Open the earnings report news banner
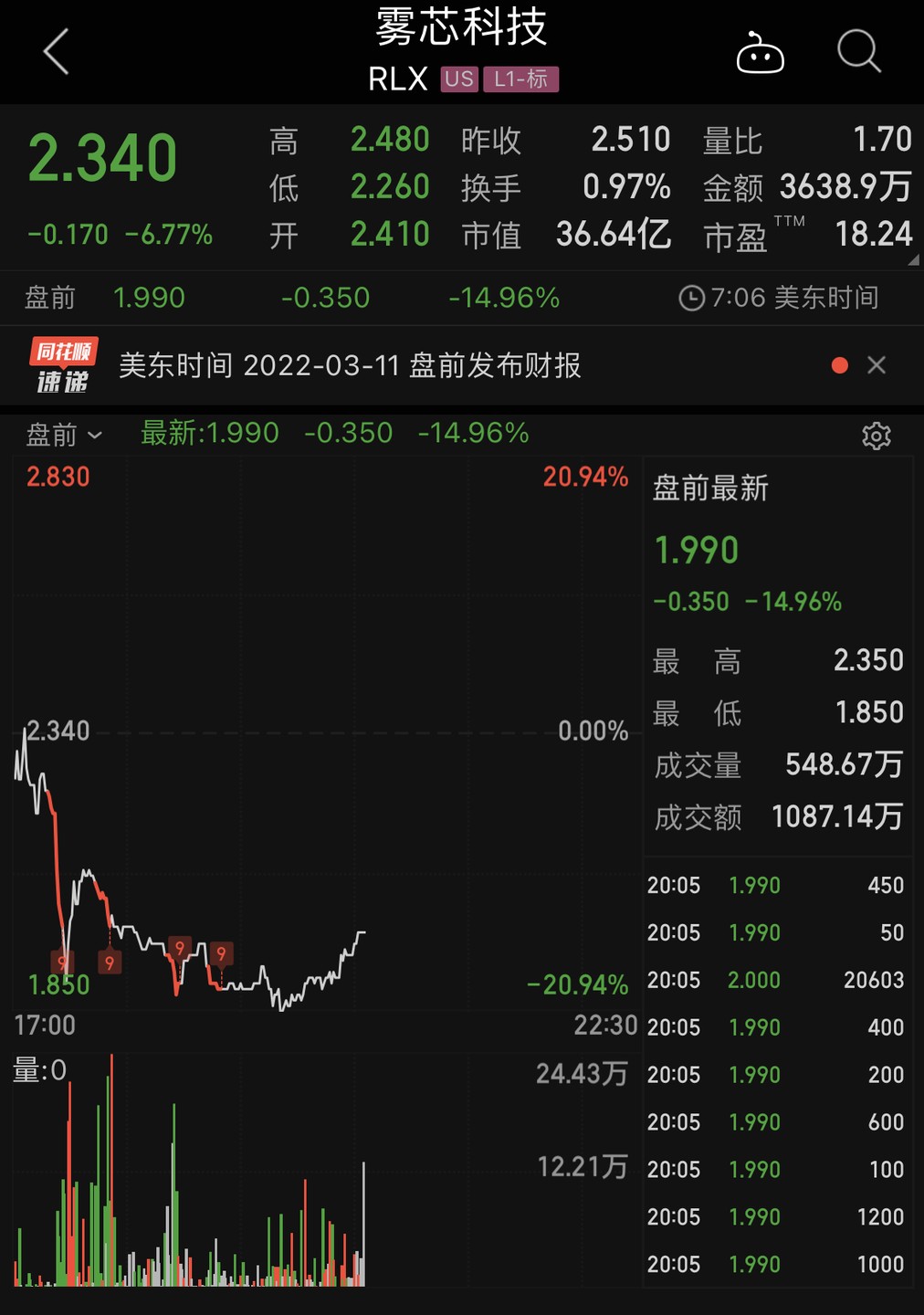 tap(350, 365)
